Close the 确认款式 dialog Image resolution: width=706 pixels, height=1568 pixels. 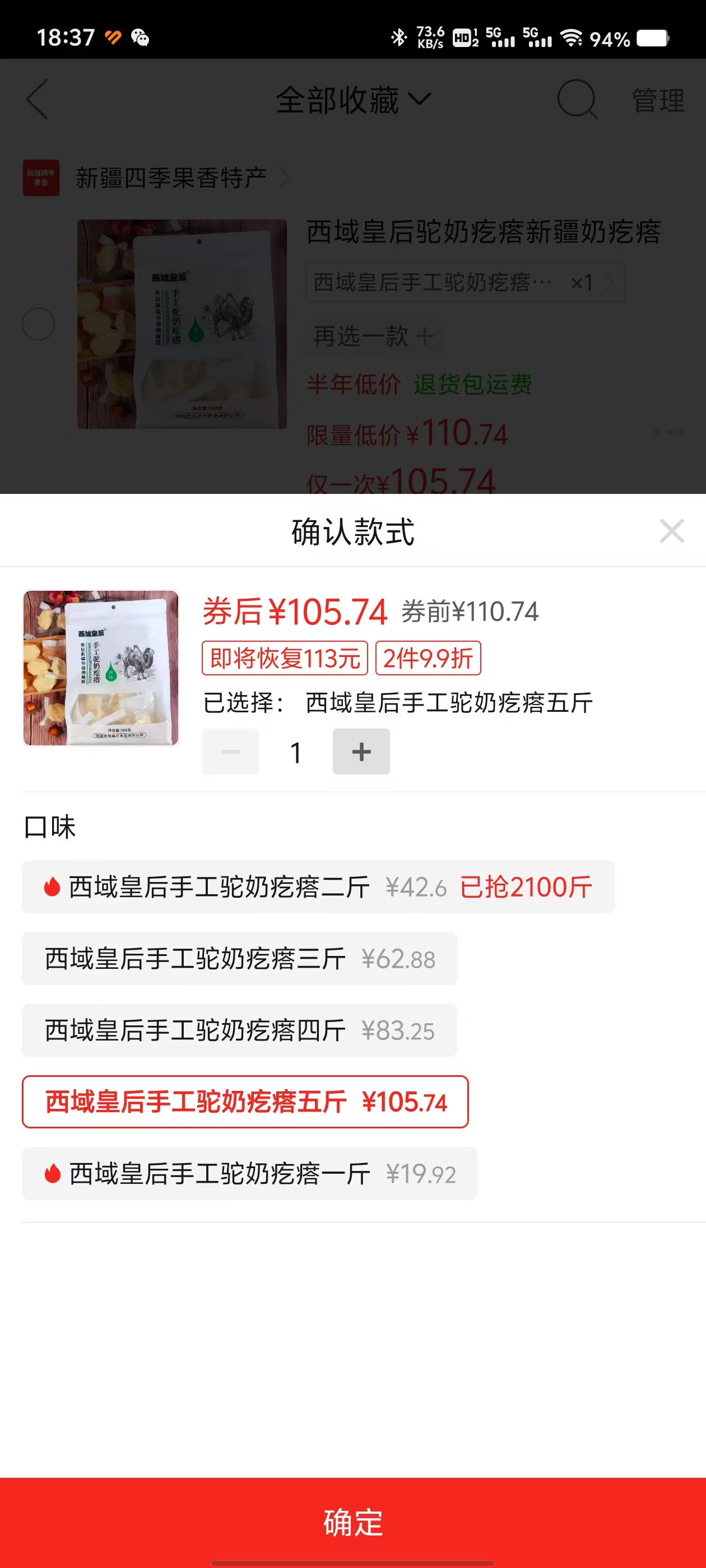tap(671, 531)
